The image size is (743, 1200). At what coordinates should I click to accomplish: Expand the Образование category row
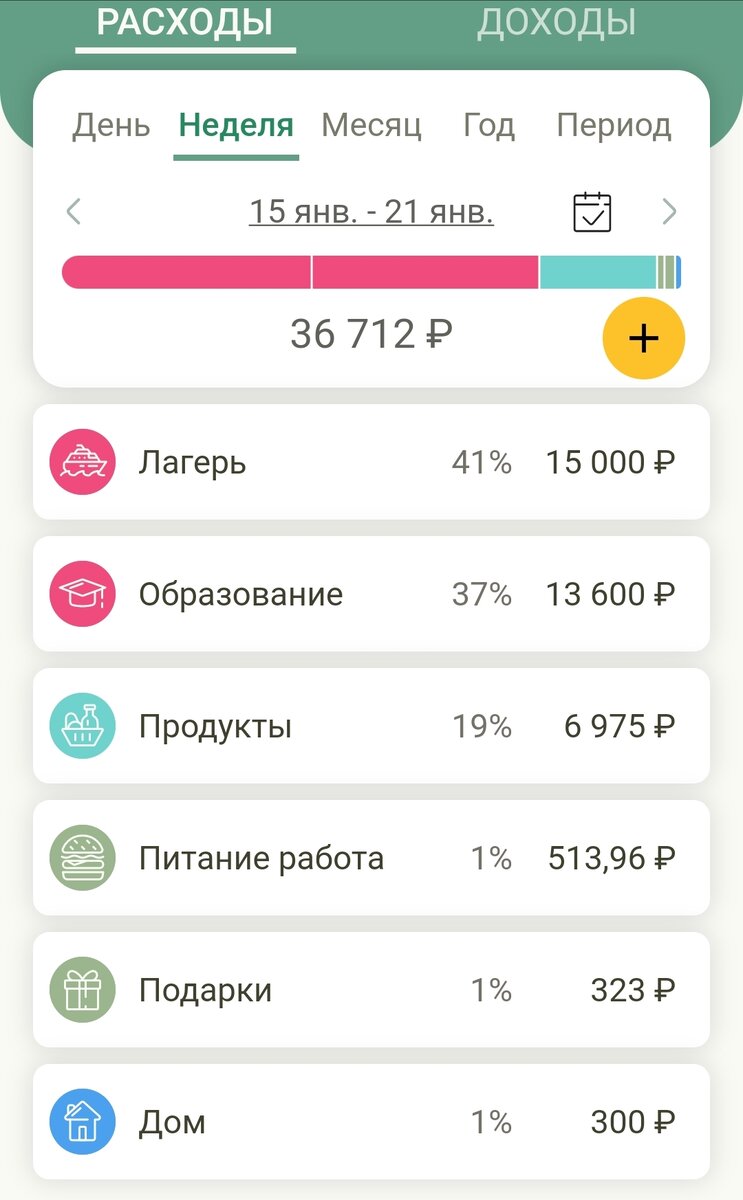tap(371, 594)
